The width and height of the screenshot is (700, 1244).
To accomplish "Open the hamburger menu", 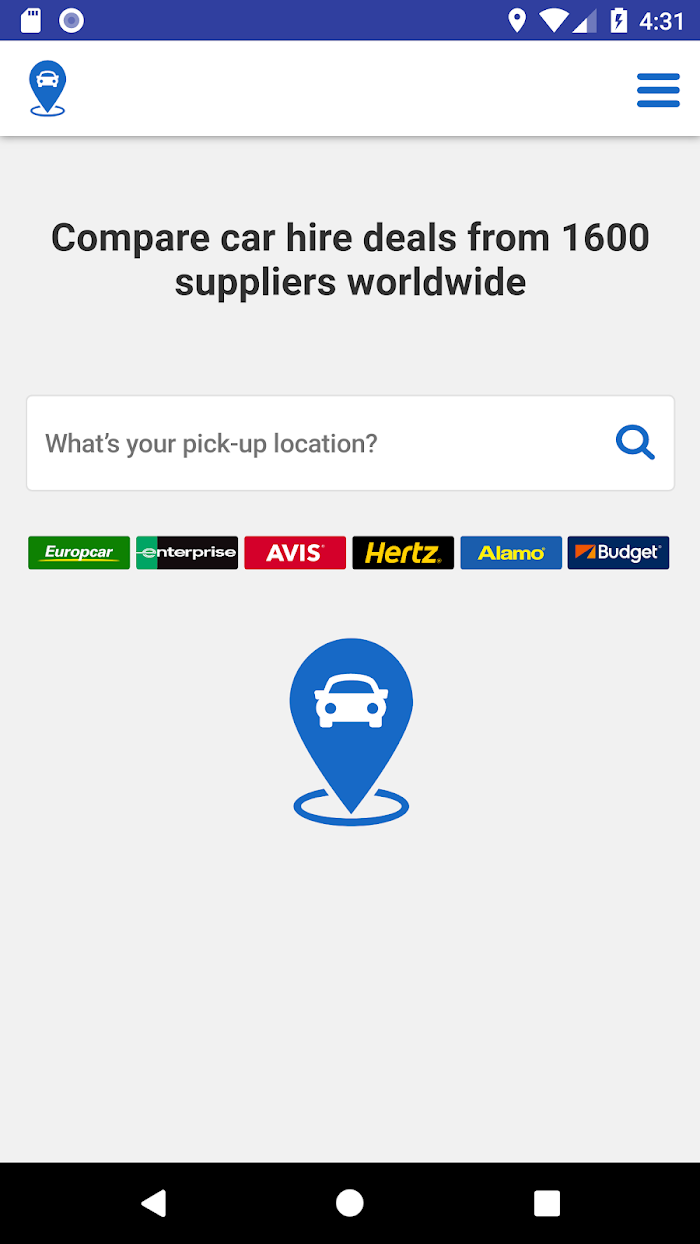I will point(658,90).
